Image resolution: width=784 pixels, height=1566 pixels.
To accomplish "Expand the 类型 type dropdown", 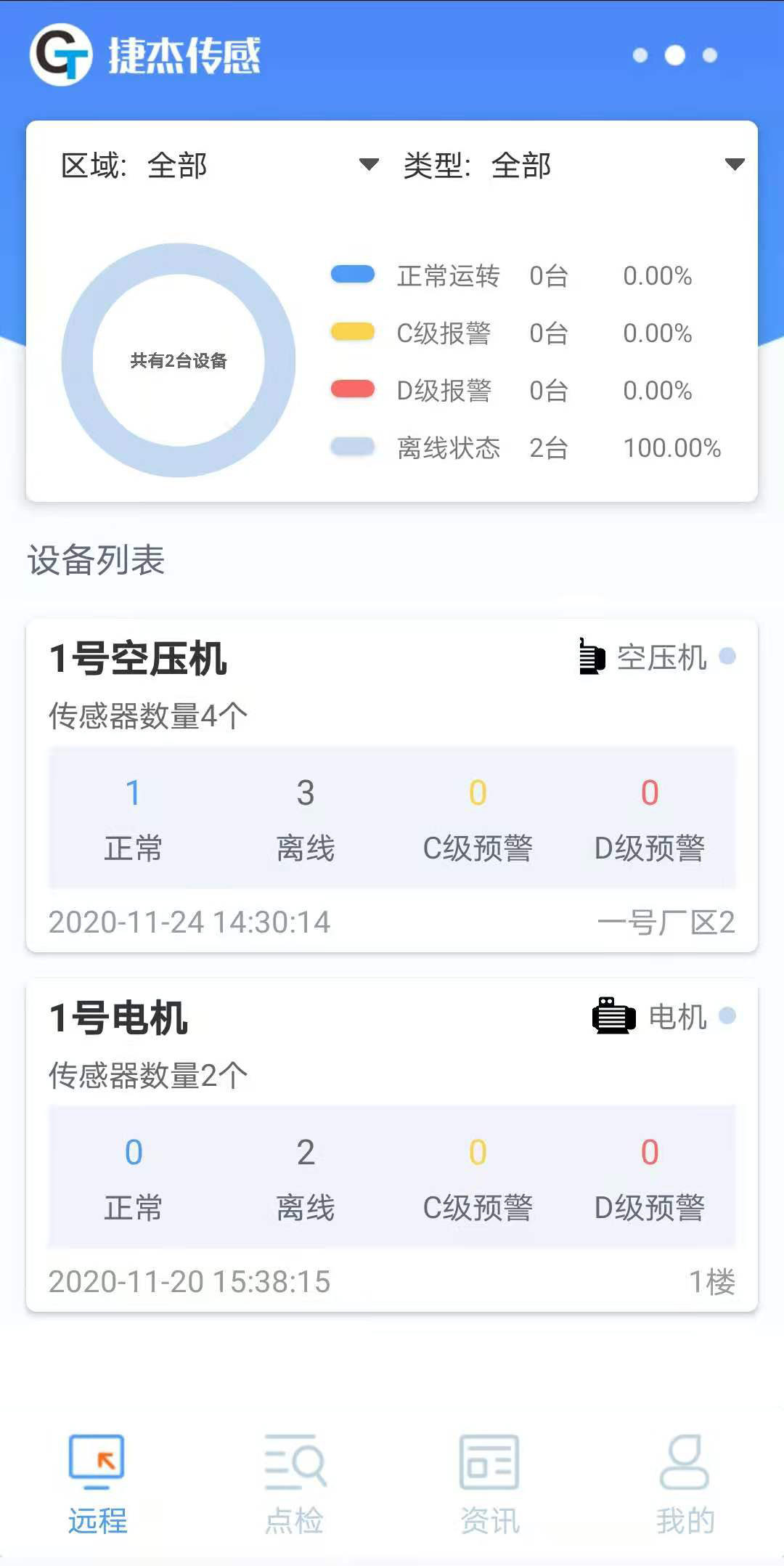I will (574, 166).
